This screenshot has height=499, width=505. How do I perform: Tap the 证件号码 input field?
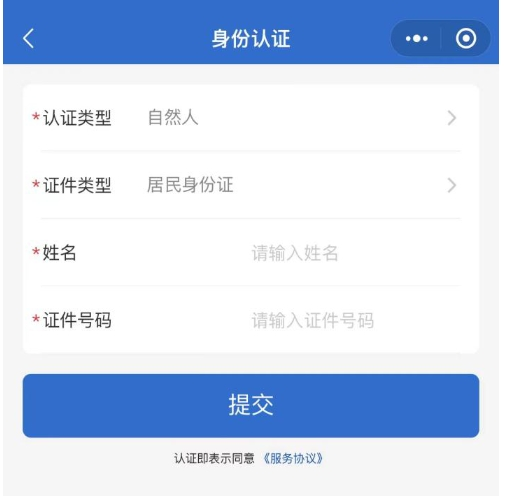[355, 320]
